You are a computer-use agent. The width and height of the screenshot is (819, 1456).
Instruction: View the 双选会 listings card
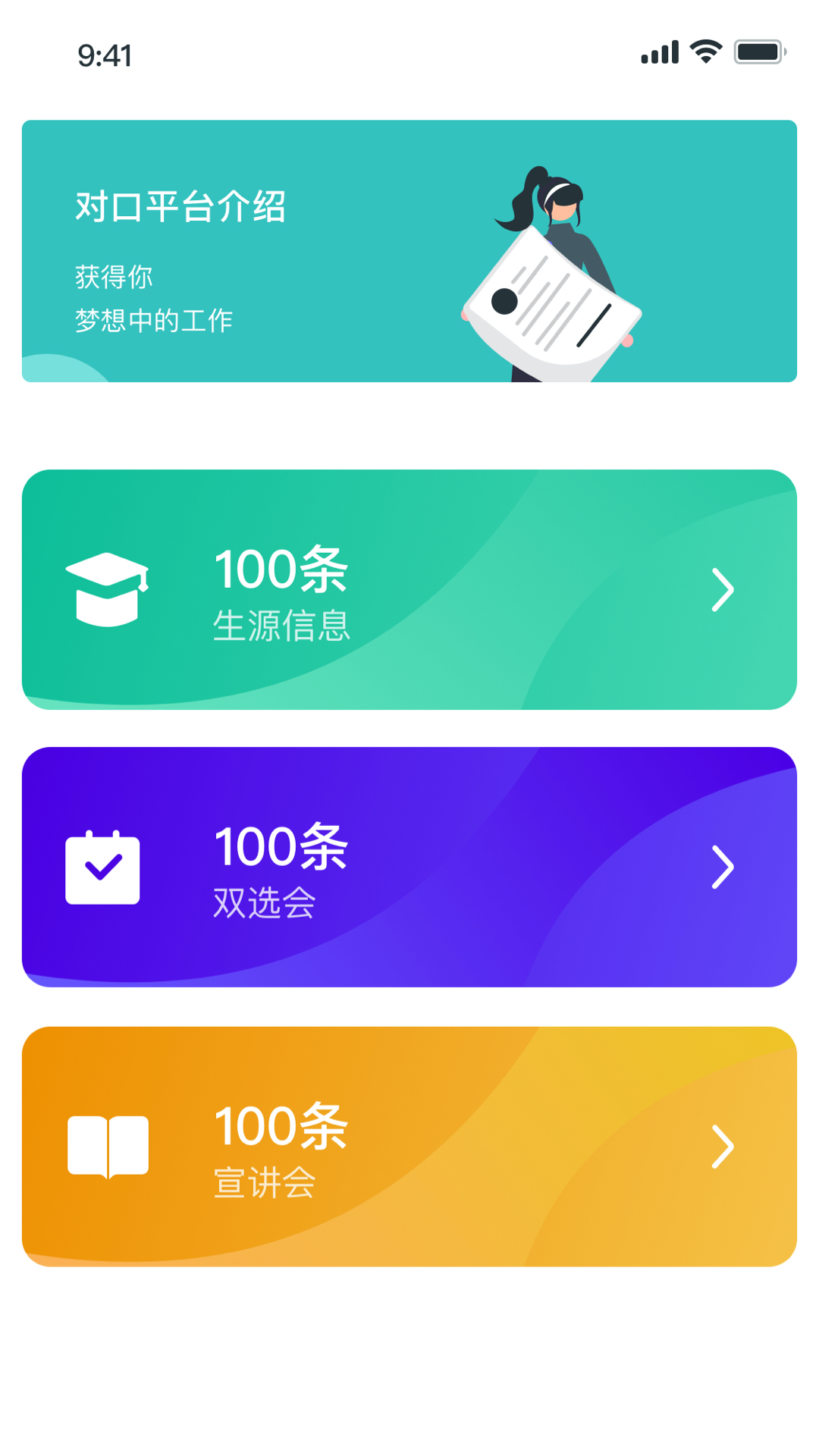pos(409,867)
